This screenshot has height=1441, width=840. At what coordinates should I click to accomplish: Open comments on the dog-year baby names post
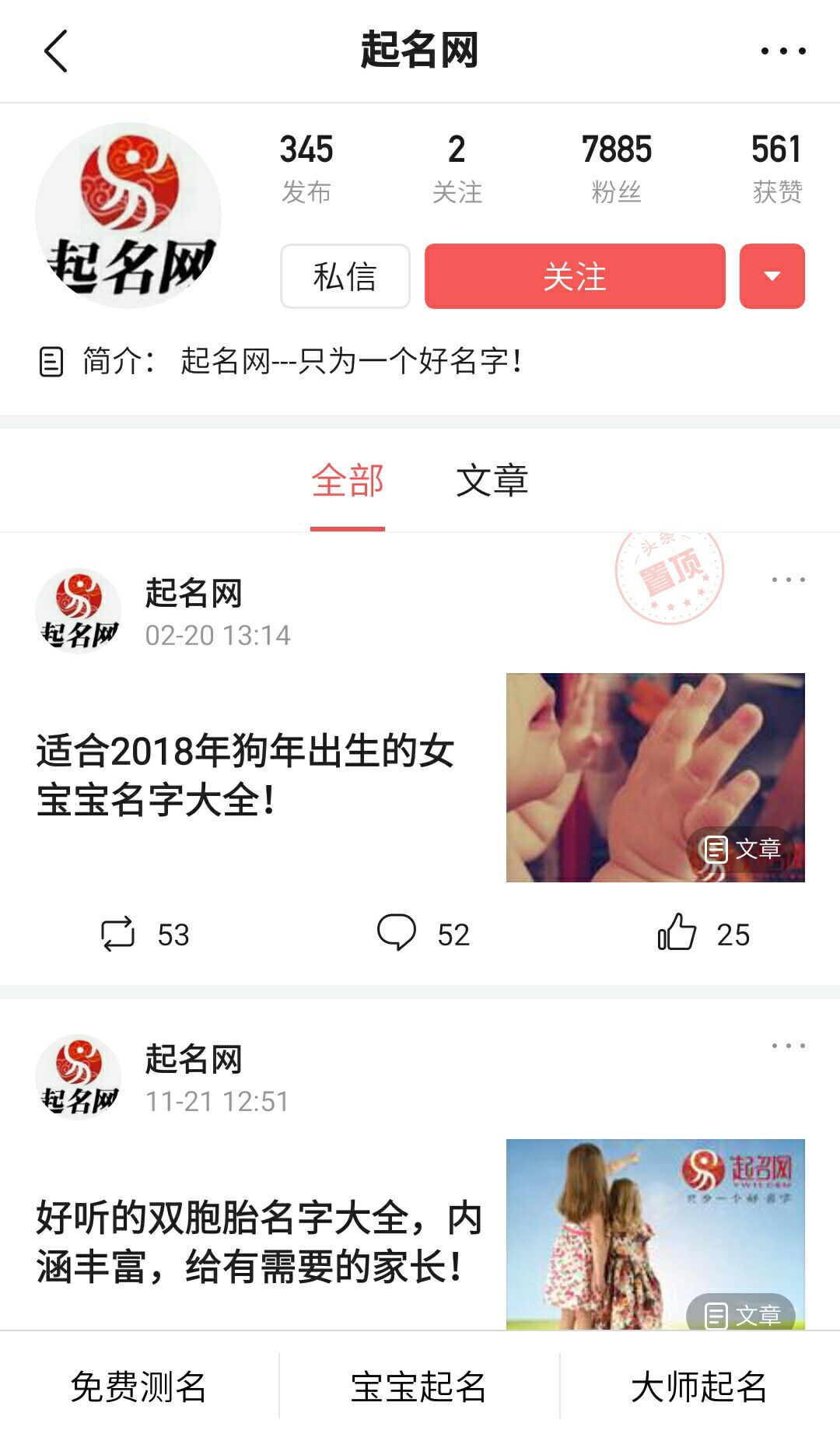[398, 934]
